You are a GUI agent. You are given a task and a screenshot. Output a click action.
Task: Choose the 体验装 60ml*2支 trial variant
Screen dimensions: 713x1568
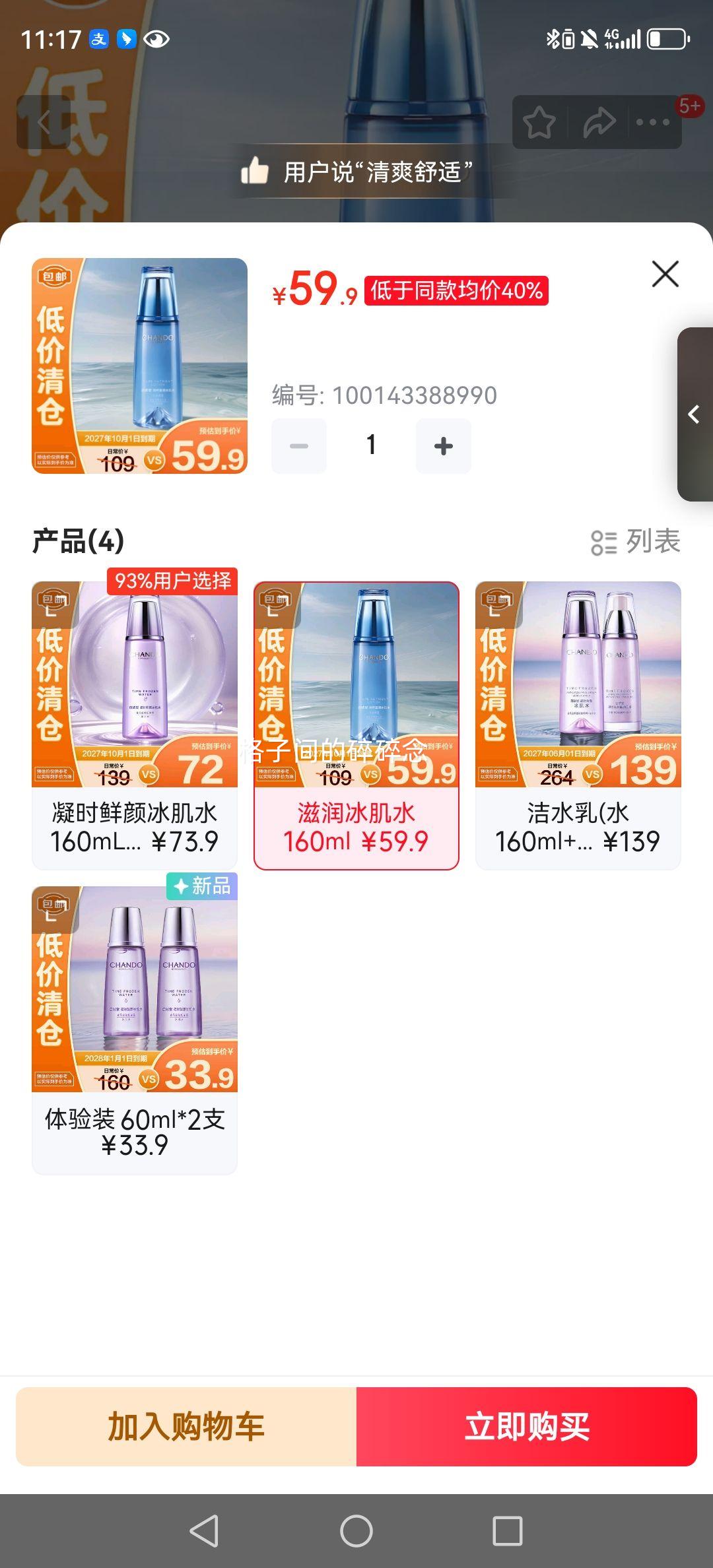133,1029
